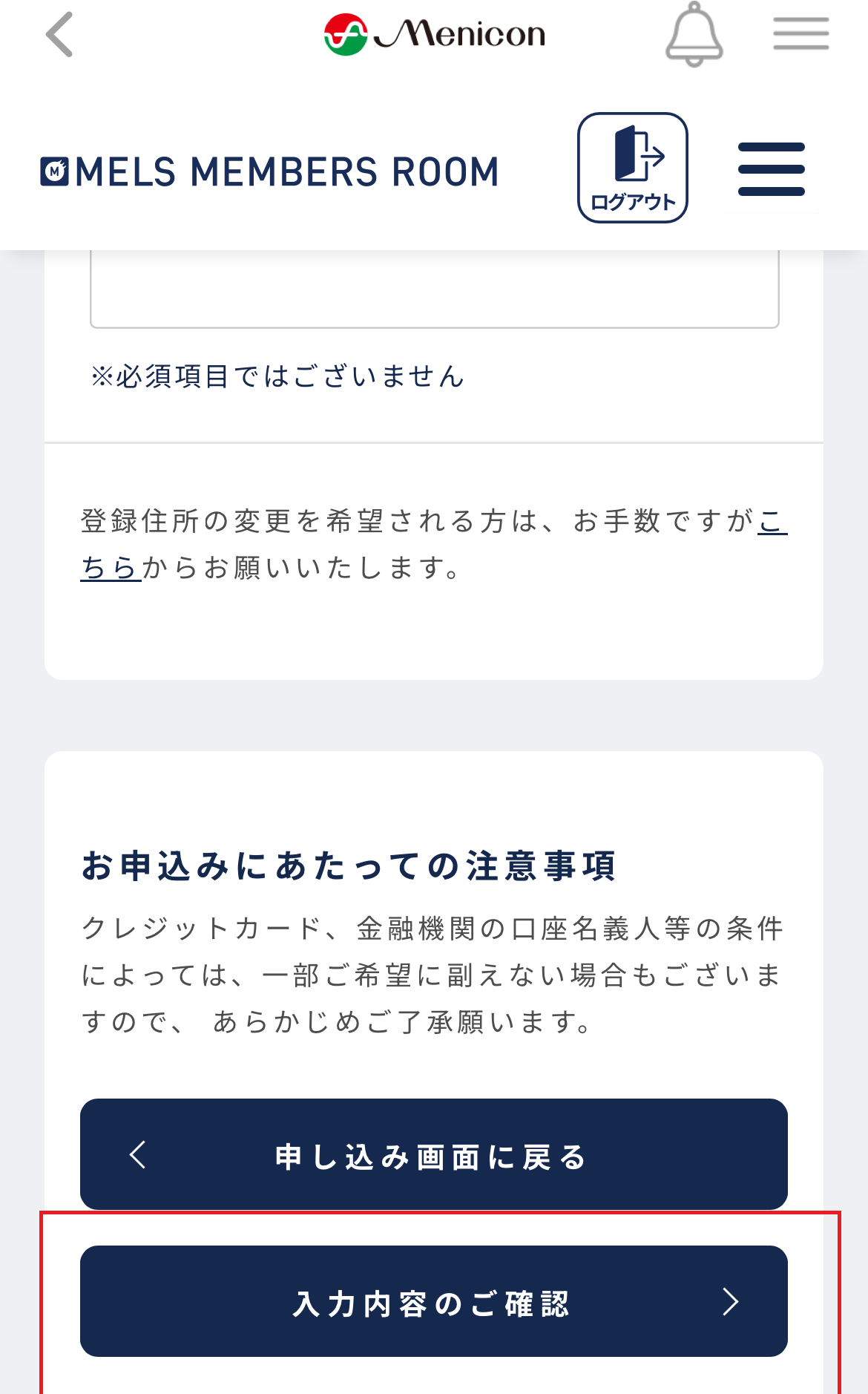868x1394 pixels.
Task: Focus the optional text input box
Action: 435,289
